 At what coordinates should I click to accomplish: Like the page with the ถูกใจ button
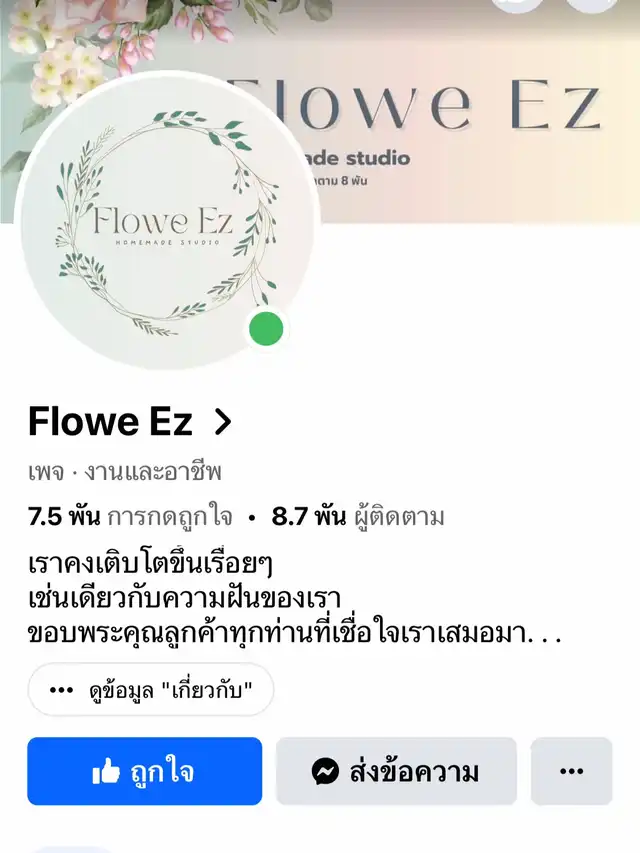click(144, 772)
